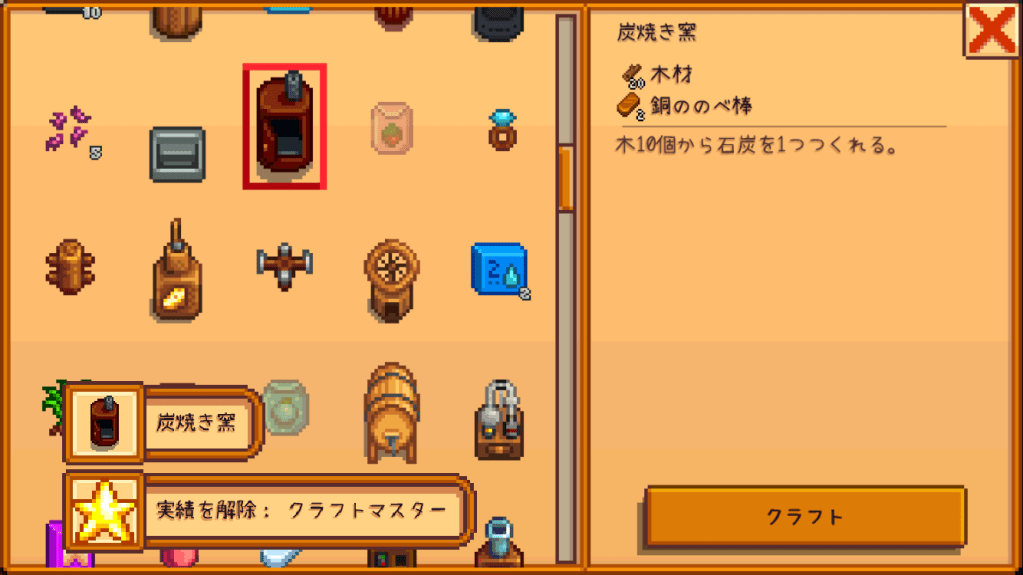Image resolution: width=1023 pixels, height=575 pixels.
Task: Select the sprinkler recipe
Action: [284, 264]
